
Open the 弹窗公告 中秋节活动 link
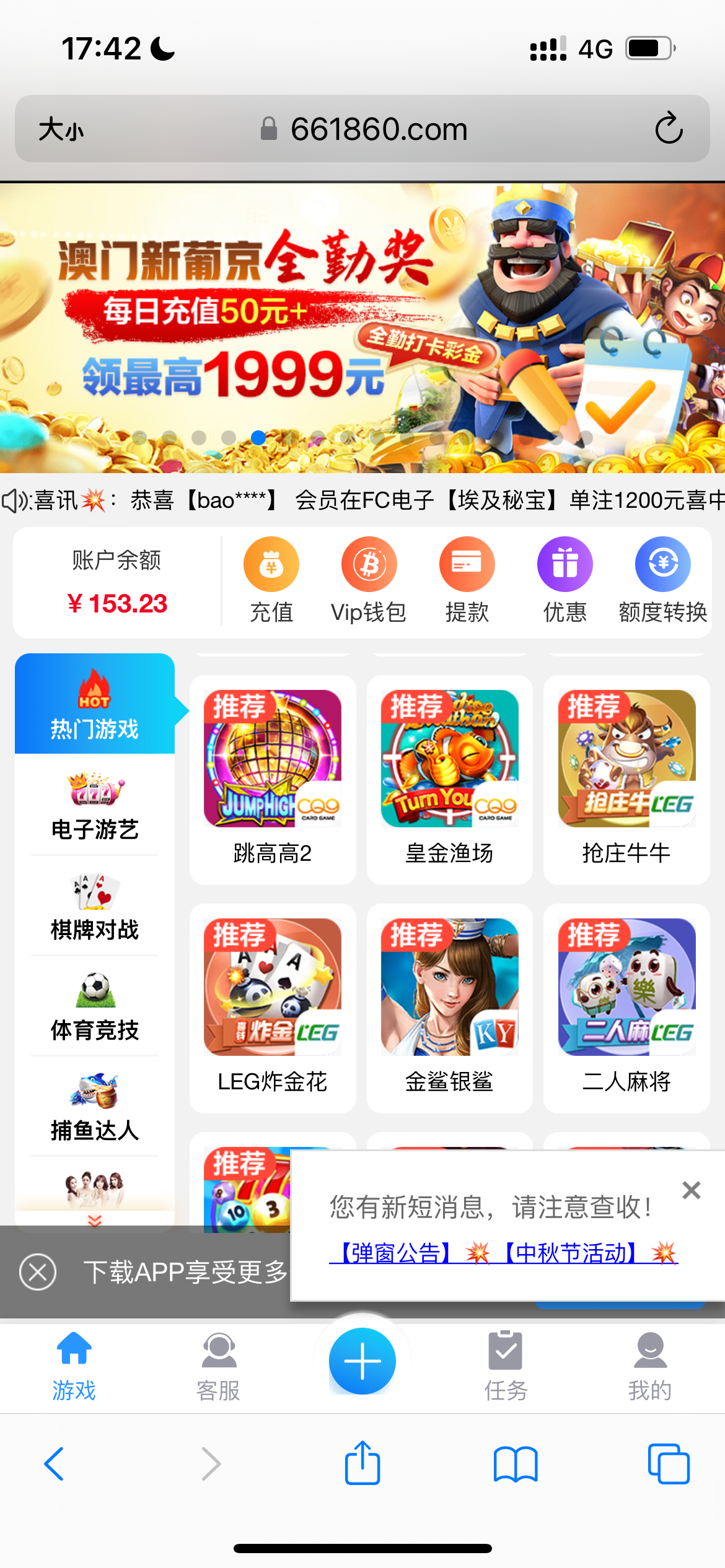503,1253
